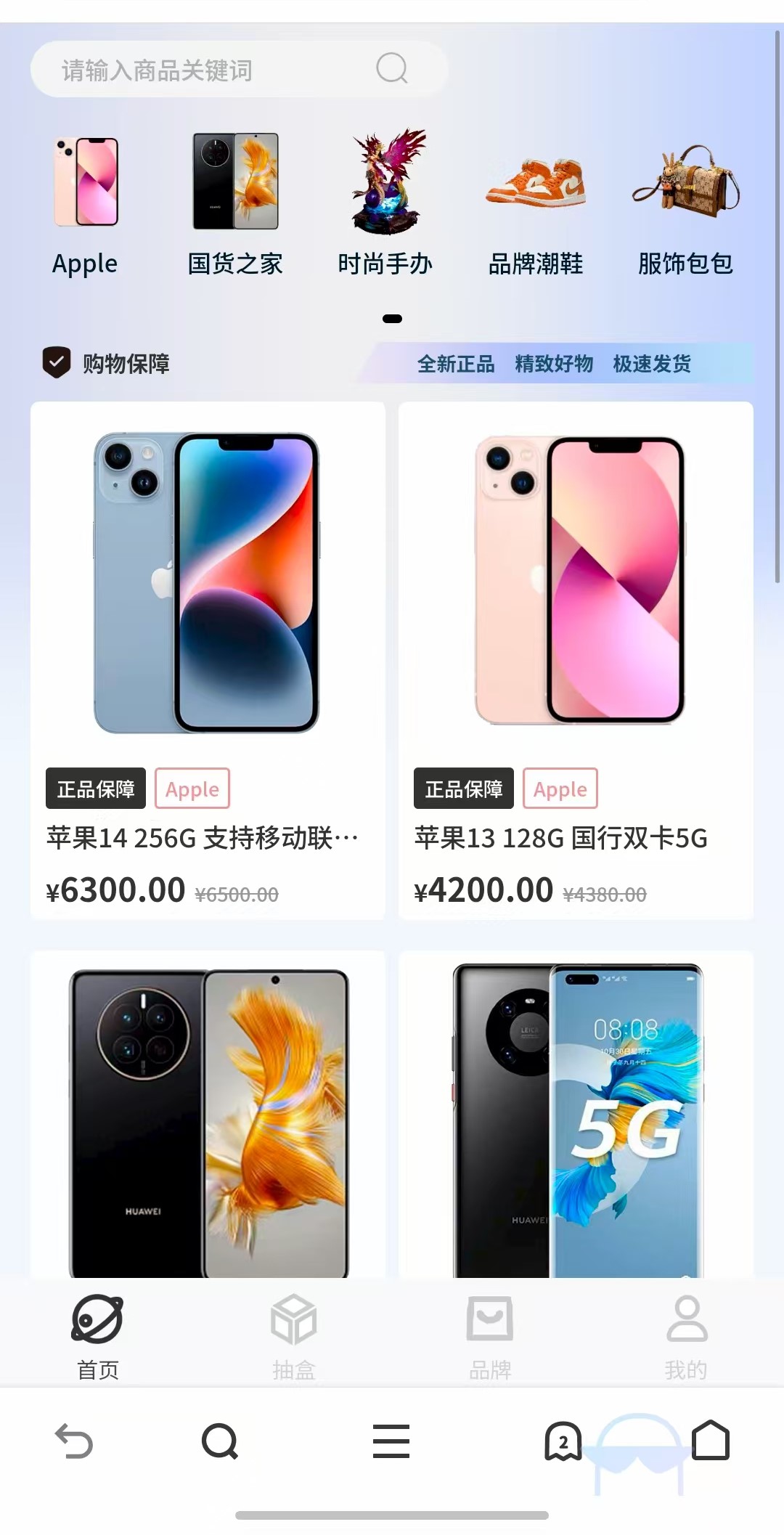Go back using the browser back arrow
784x1535 pixels.
pos(74,1441)
